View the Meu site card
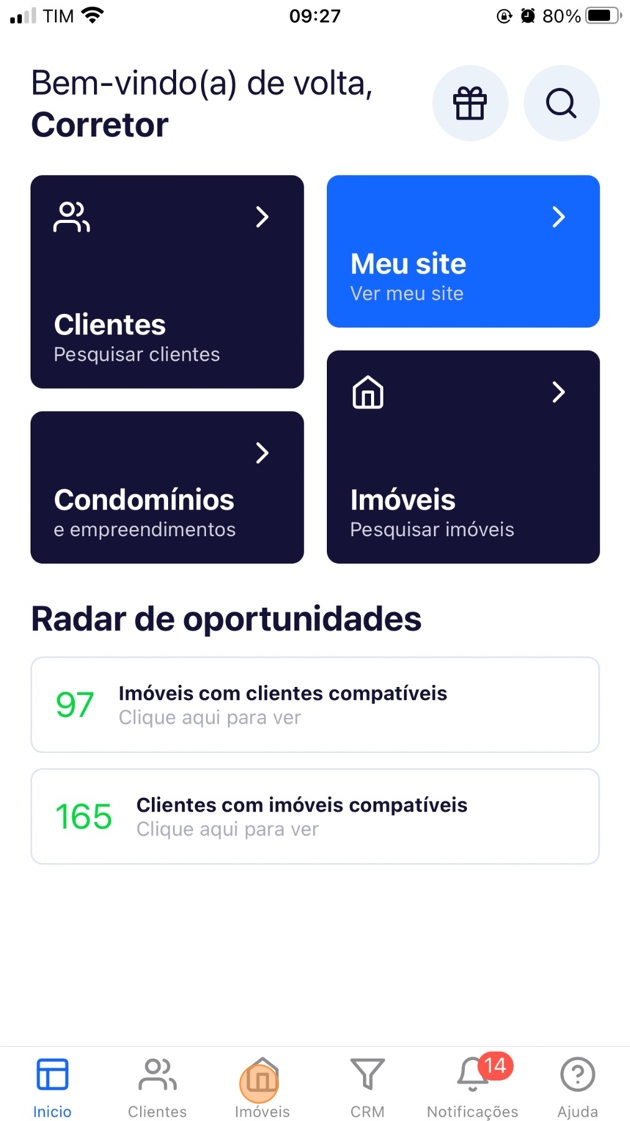630x1121 pixels. pos(463,251)
